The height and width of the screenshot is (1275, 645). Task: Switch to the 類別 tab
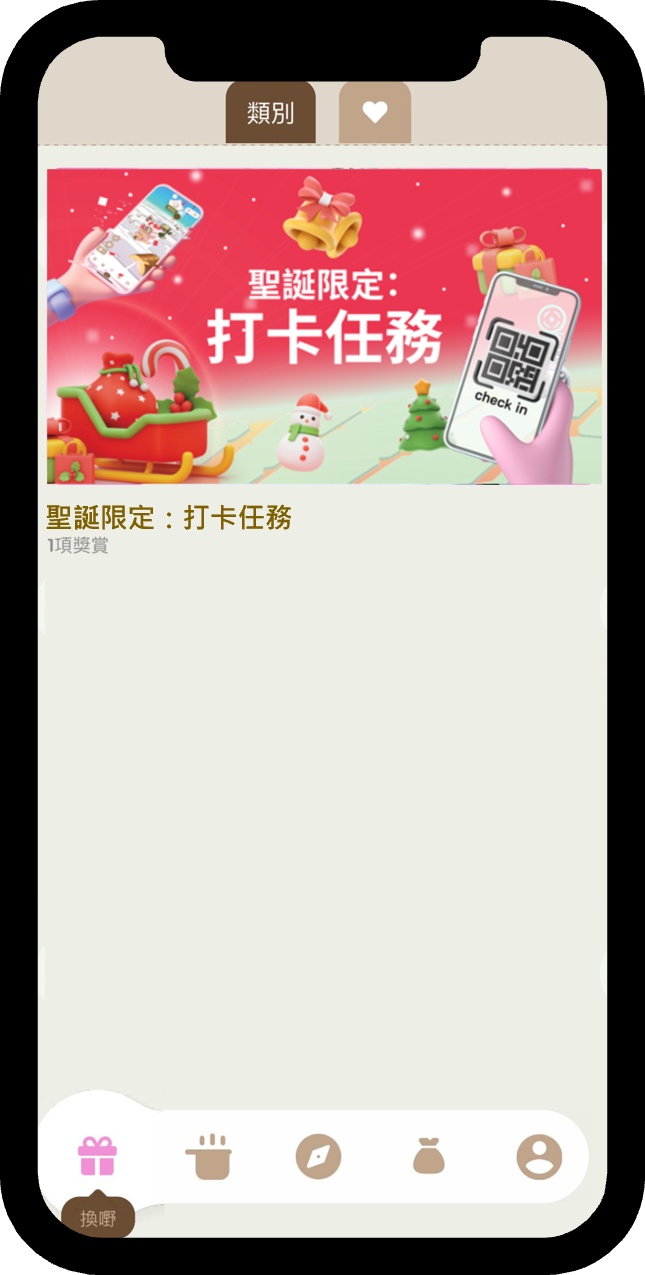(270, 113)
